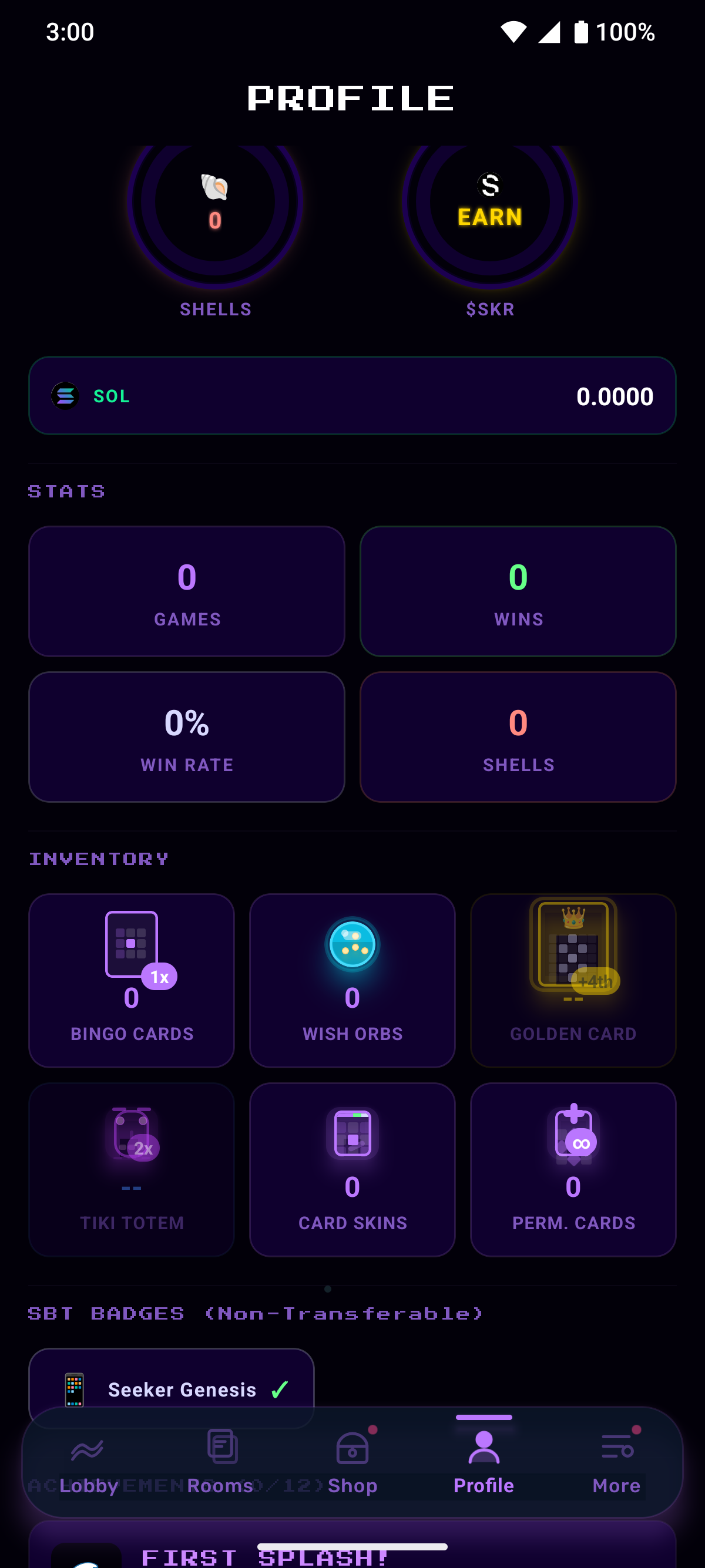Open the SOL balance row

(352, 396)
